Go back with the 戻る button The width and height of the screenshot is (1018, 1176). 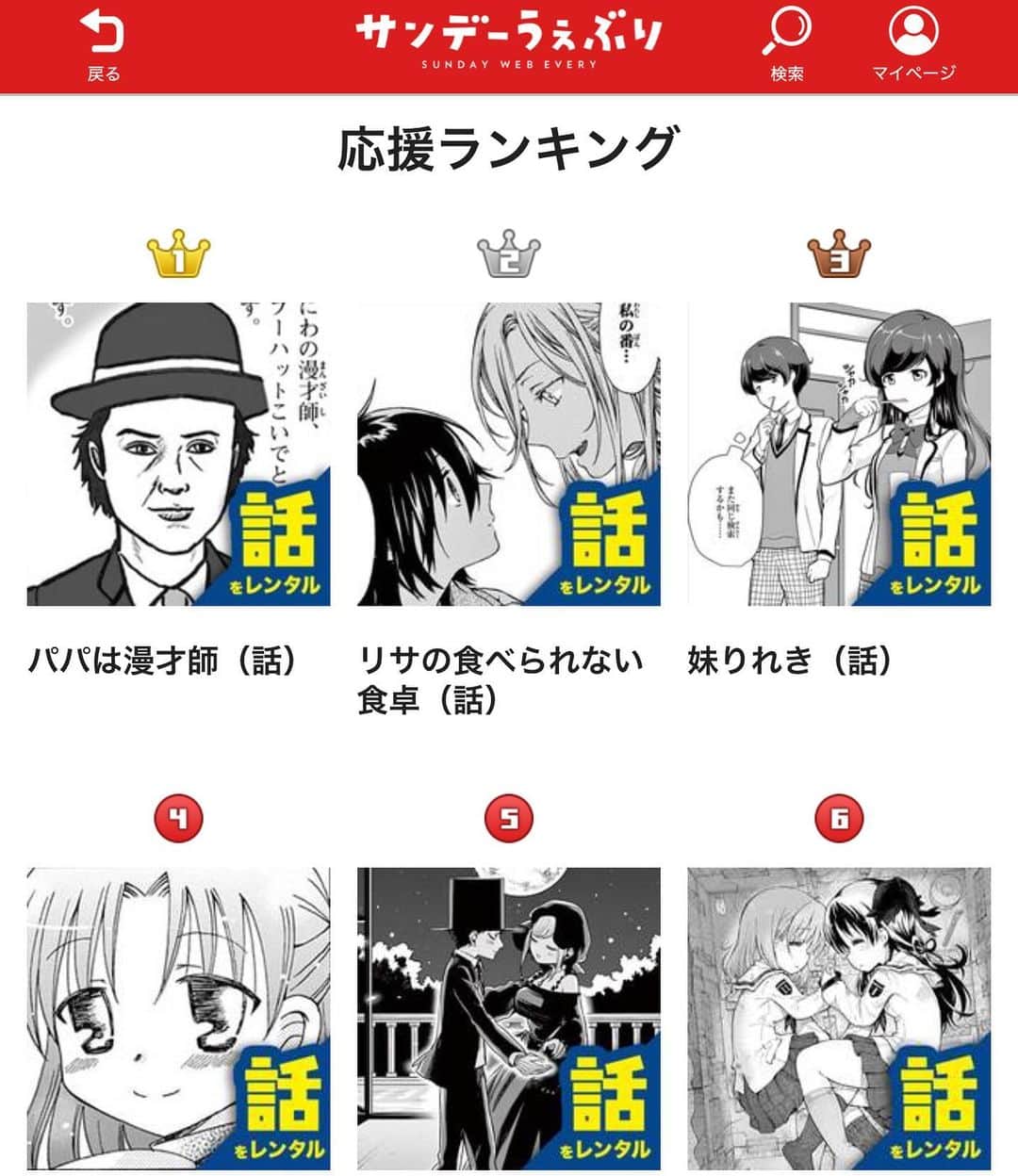click(x=103, y=45)
